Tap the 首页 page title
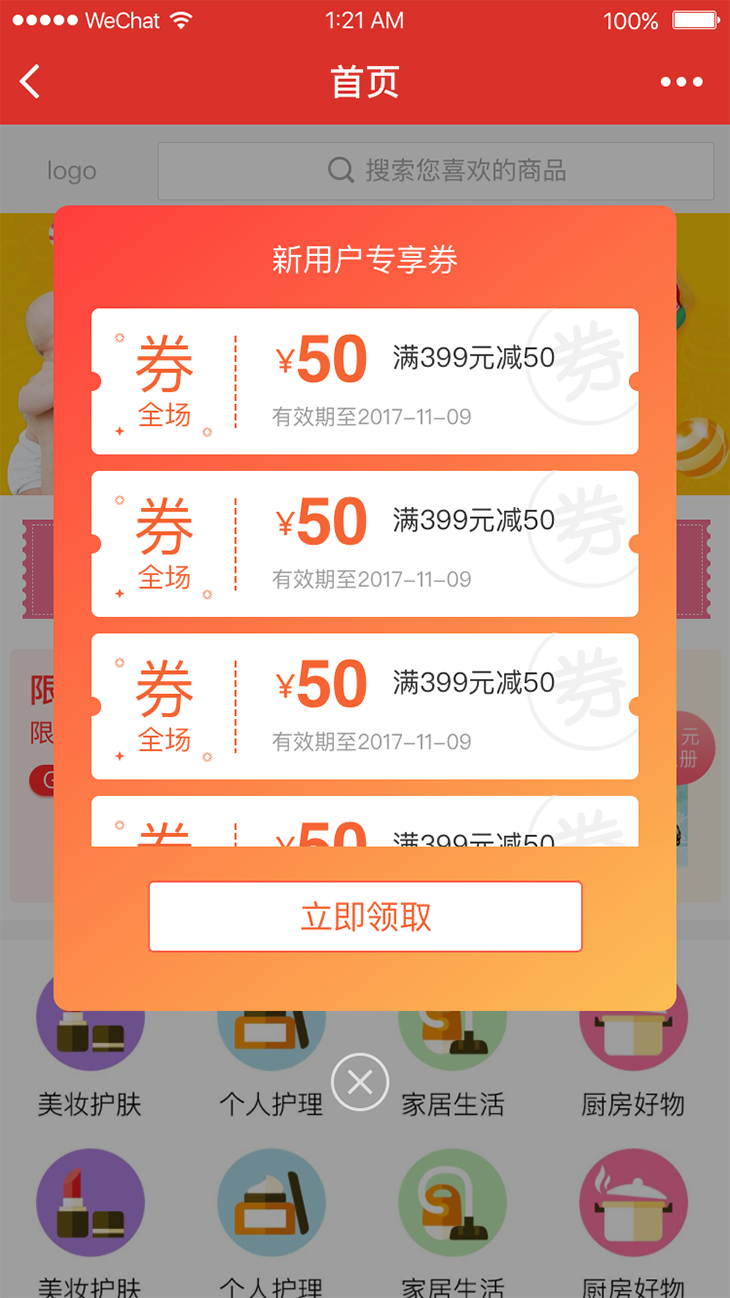Viewport: 730px width, 1298px height. [x=364, y=81]
